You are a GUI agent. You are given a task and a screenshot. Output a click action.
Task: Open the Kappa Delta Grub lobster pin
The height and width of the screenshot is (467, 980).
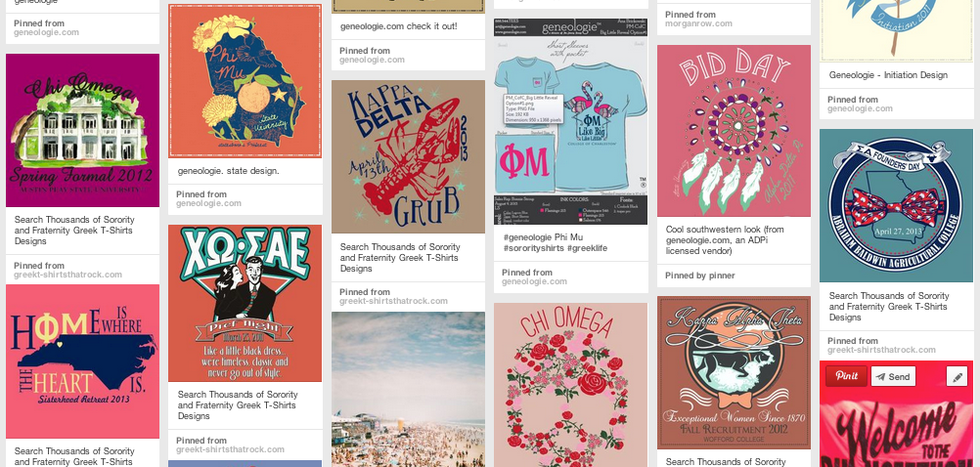click(x=408, y=156)
